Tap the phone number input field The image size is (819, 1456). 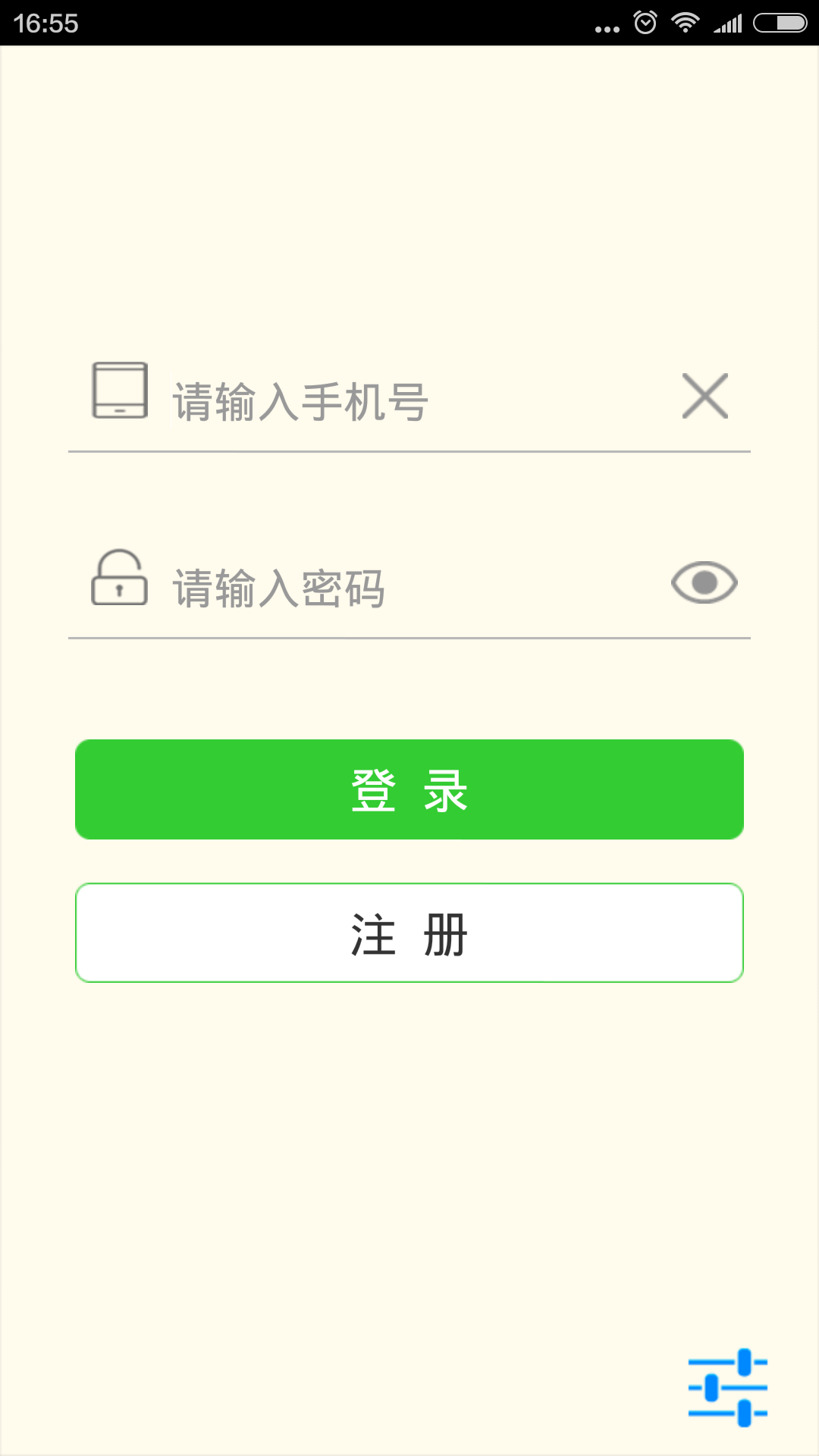409,401
